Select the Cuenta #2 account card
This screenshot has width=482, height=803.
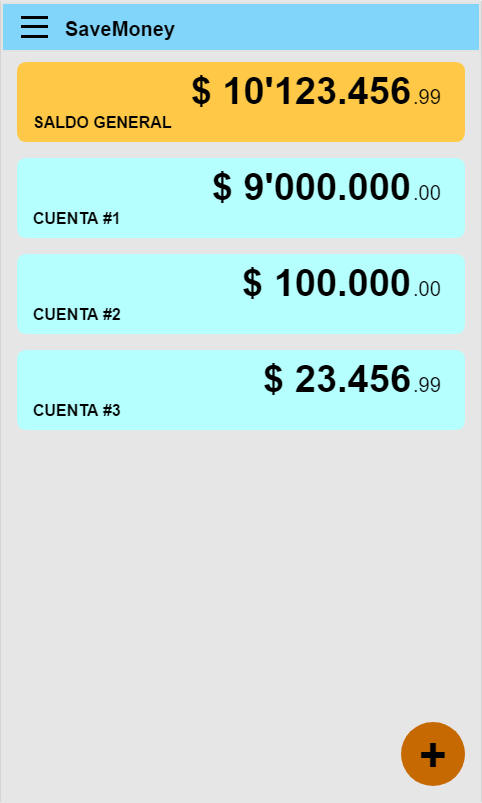click(x=241, y=294)
